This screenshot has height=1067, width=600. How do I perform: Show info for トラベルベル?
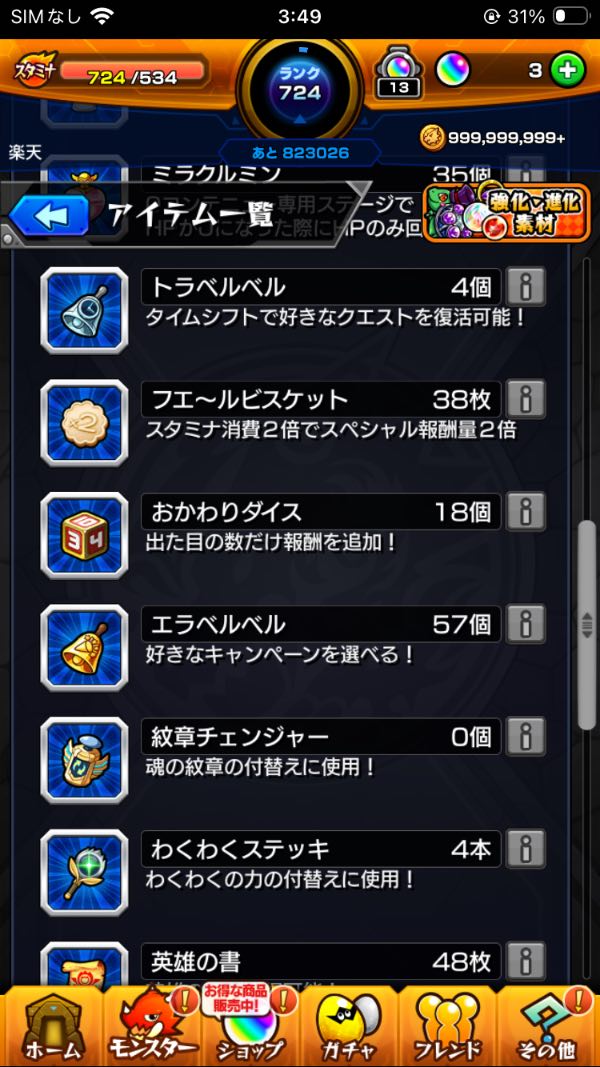[x=524, y=288]
